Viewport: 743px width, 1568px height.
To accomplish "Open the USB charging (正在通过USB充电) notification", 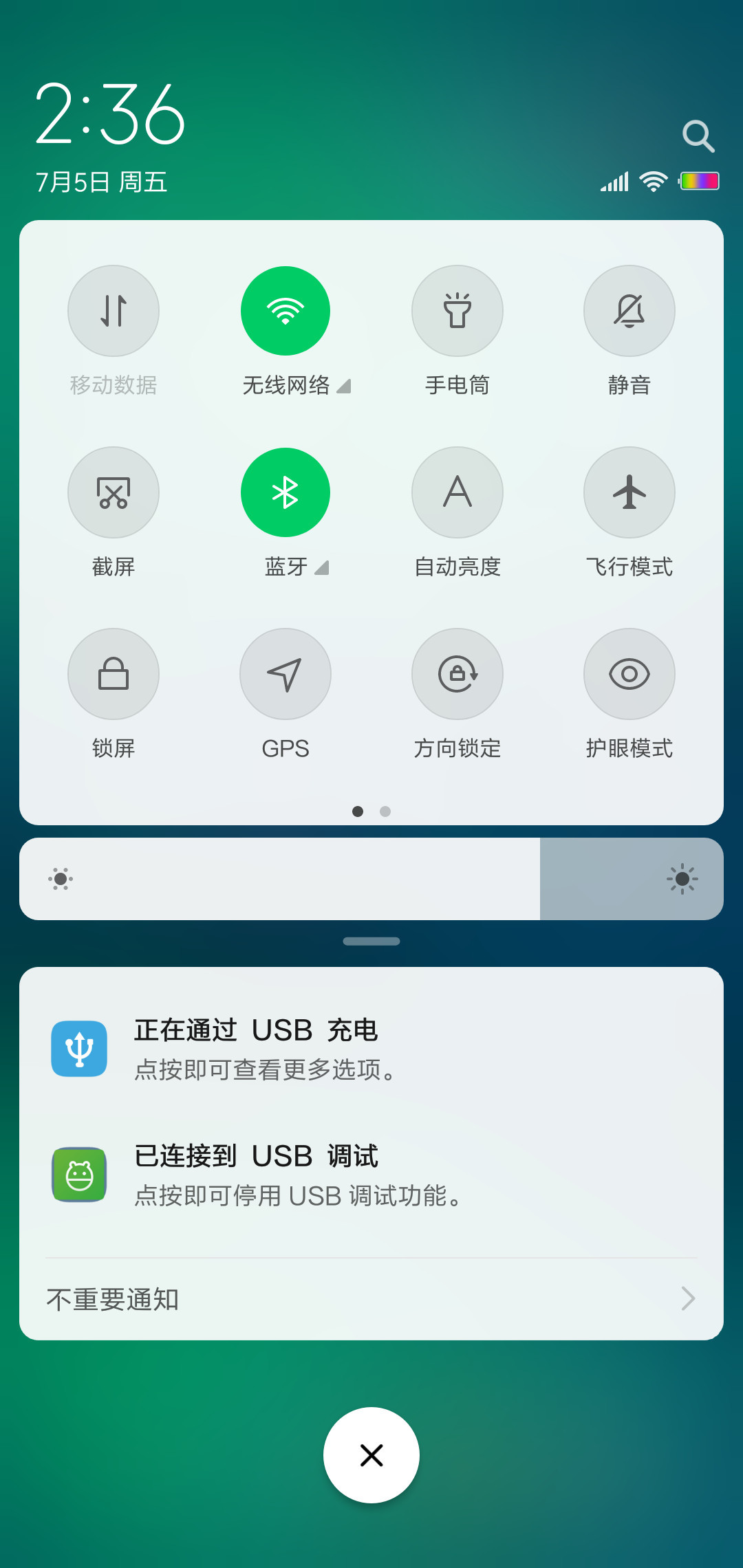I will point(371,1049).
